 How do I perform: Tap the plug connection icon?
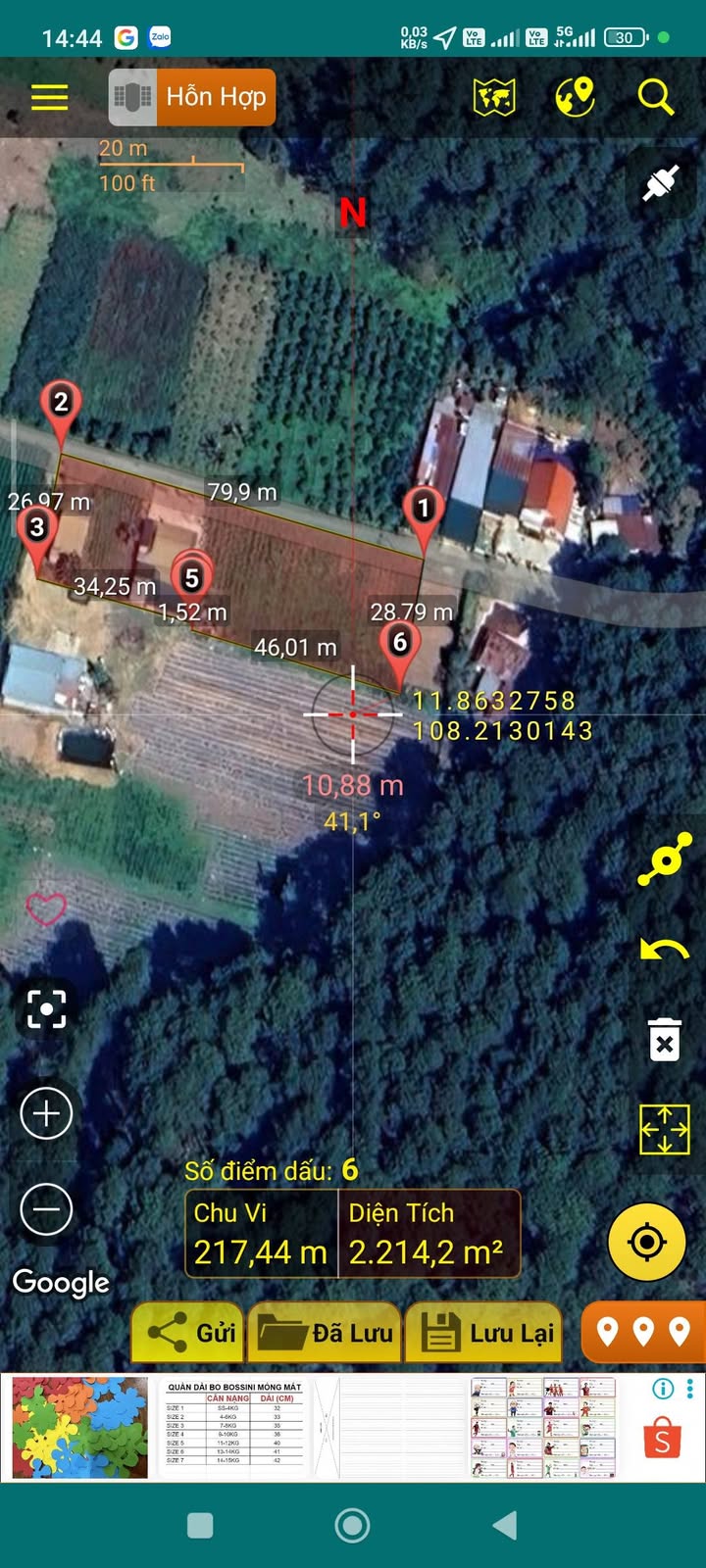(x=662, y=184)
